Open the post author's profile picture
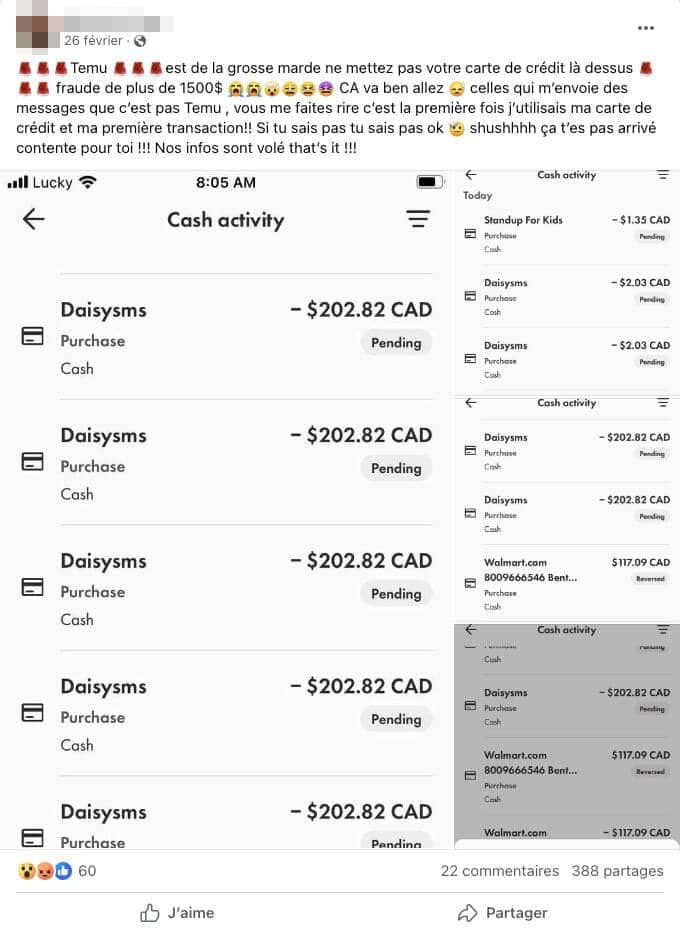This screenshot has height=928, width=680. [36, 31]
